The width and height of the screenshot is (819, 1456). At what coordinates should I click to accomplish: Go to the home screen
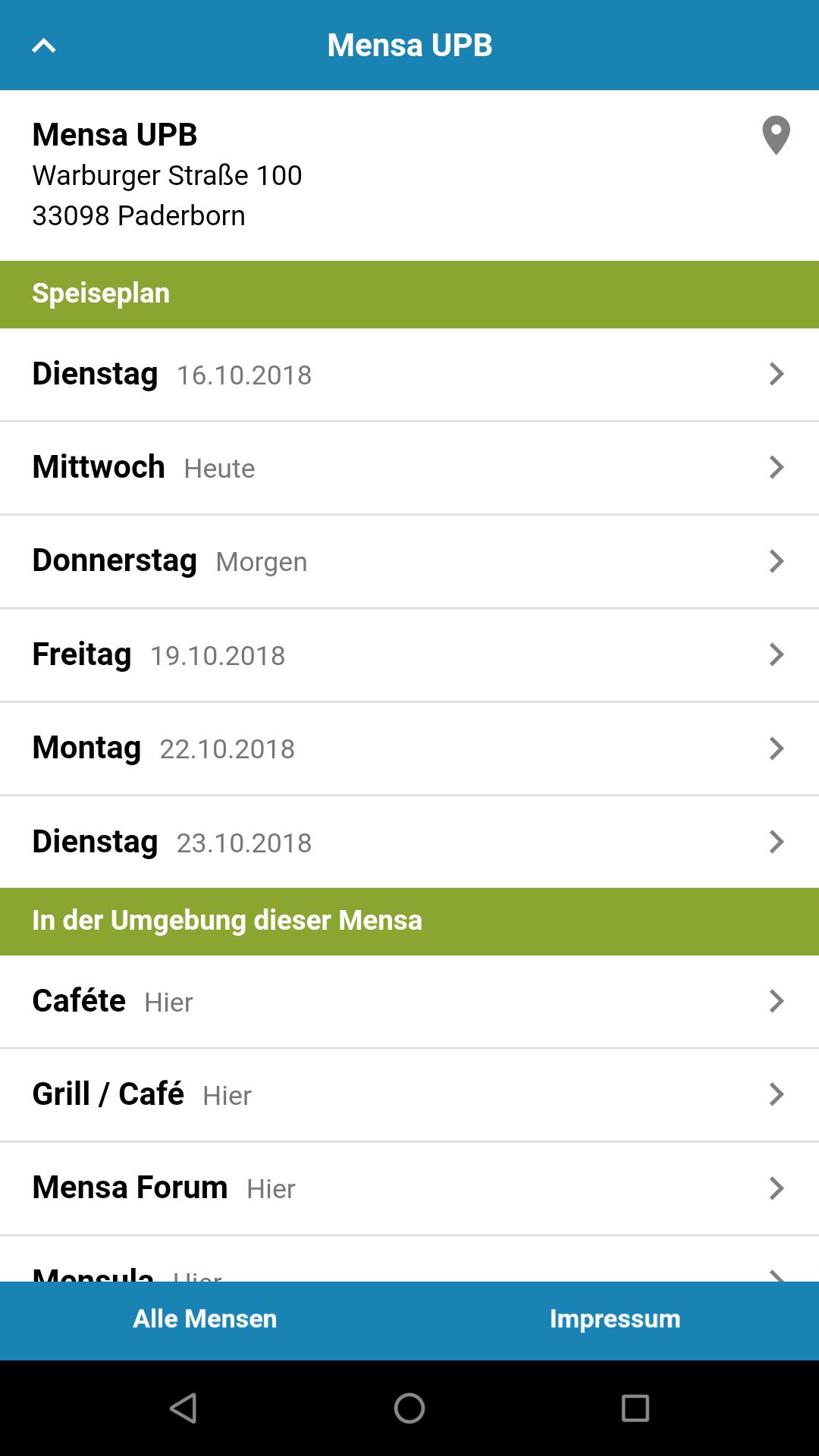tap(409, 1408)
